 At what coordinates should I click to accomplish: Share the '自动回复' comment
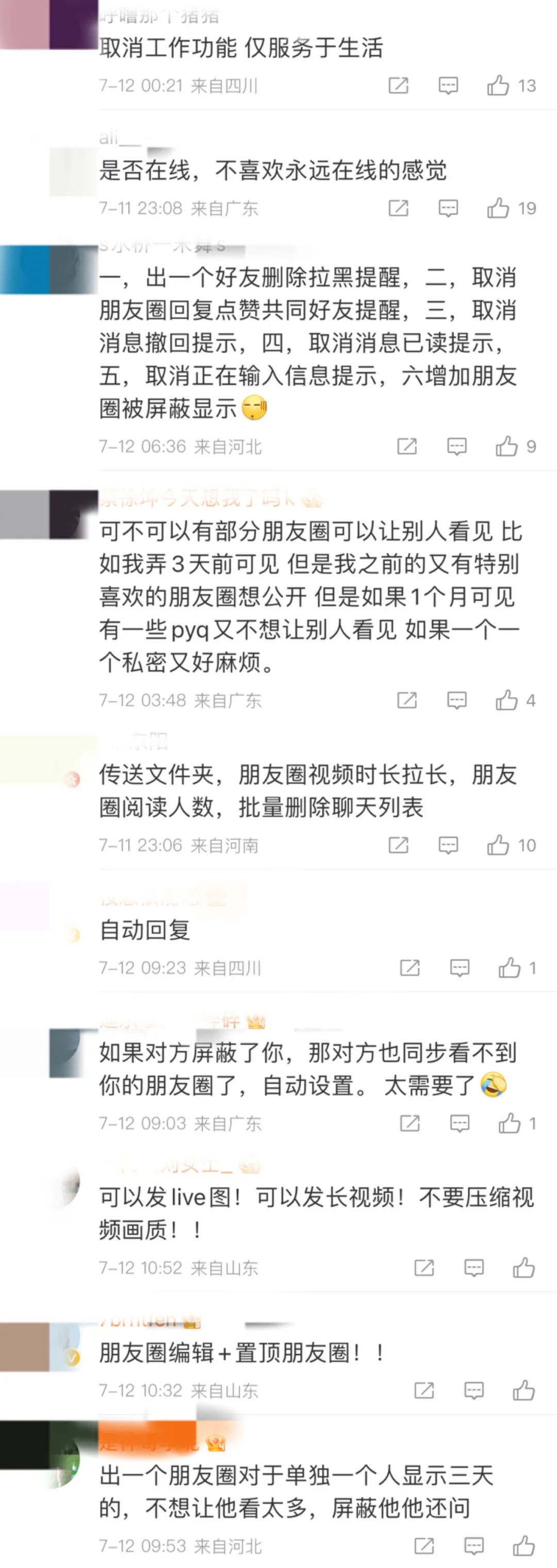[409, 967]
